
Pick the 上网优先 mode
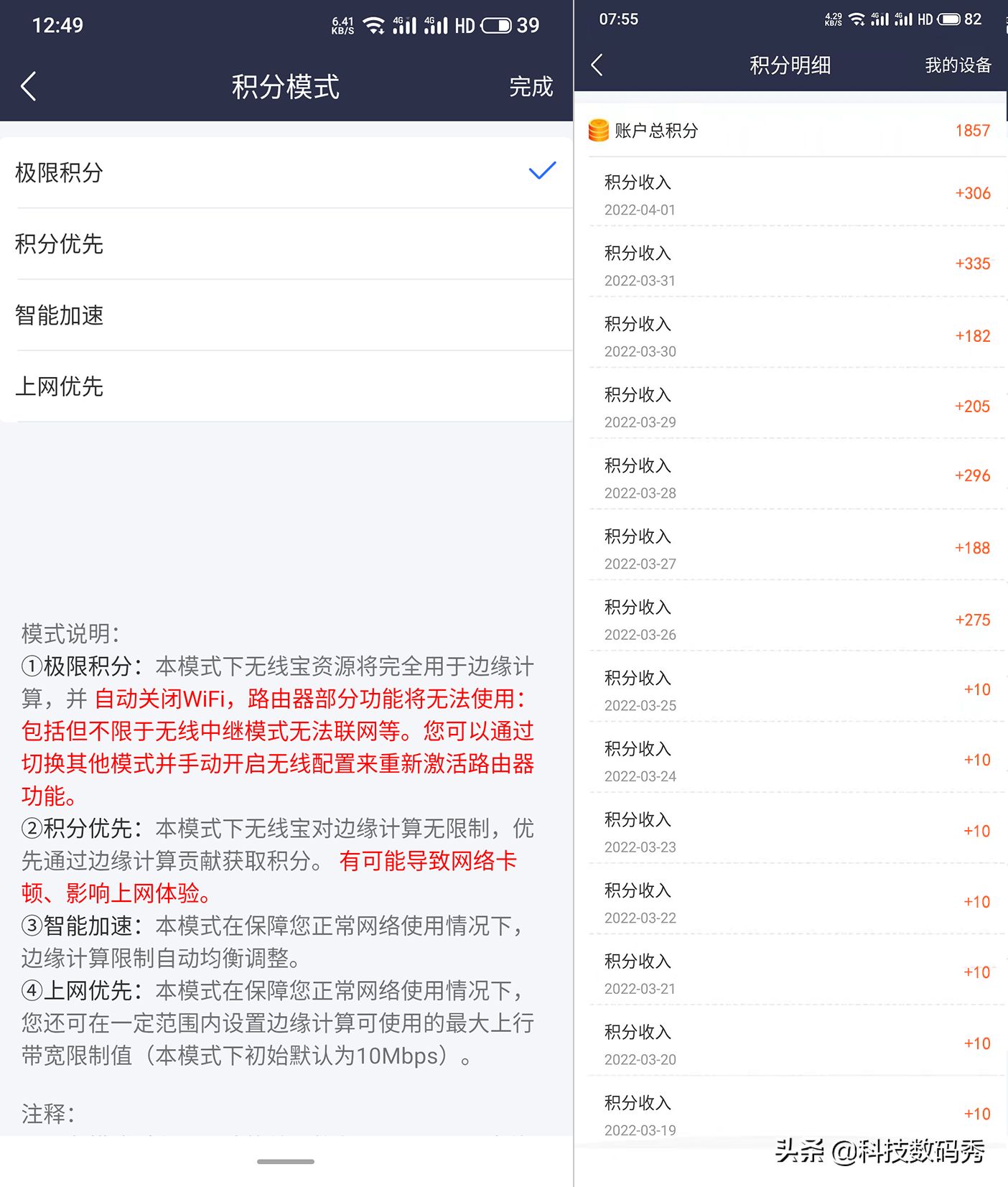point(286,386)
